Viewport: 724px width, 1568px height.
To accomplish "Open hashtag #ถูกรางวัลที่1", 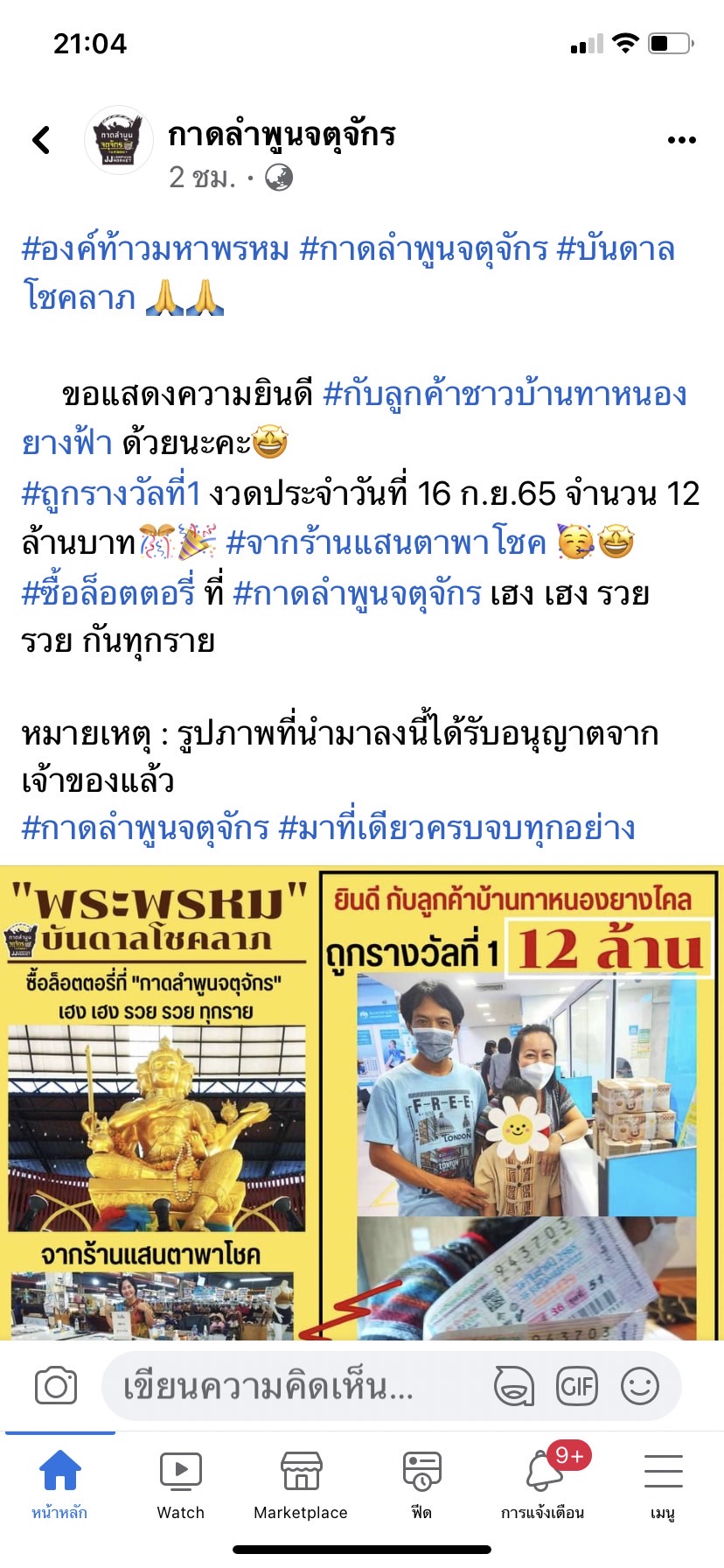I will pyautogui.click(x=111, y=493).
